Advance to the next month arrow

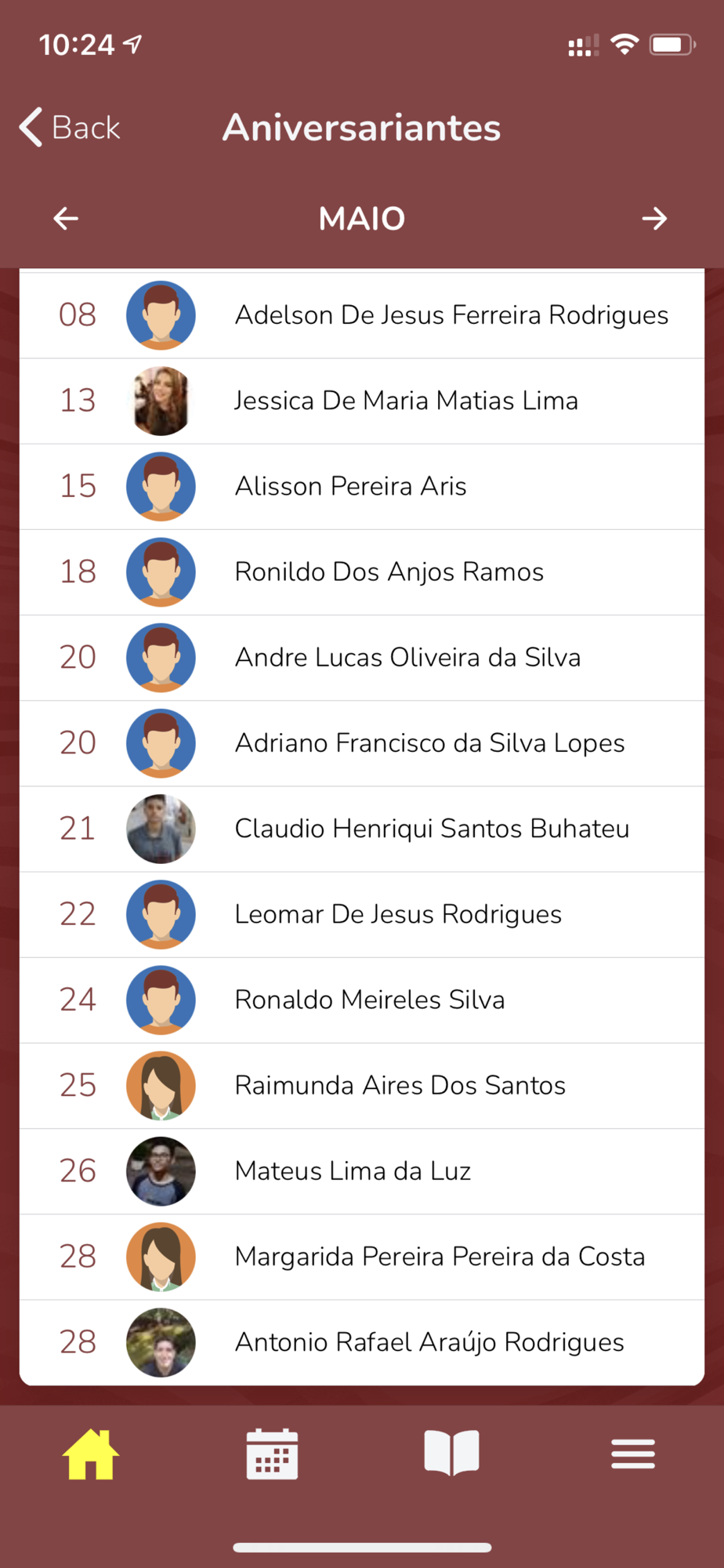pyautogui.click(x=654, y=219)
